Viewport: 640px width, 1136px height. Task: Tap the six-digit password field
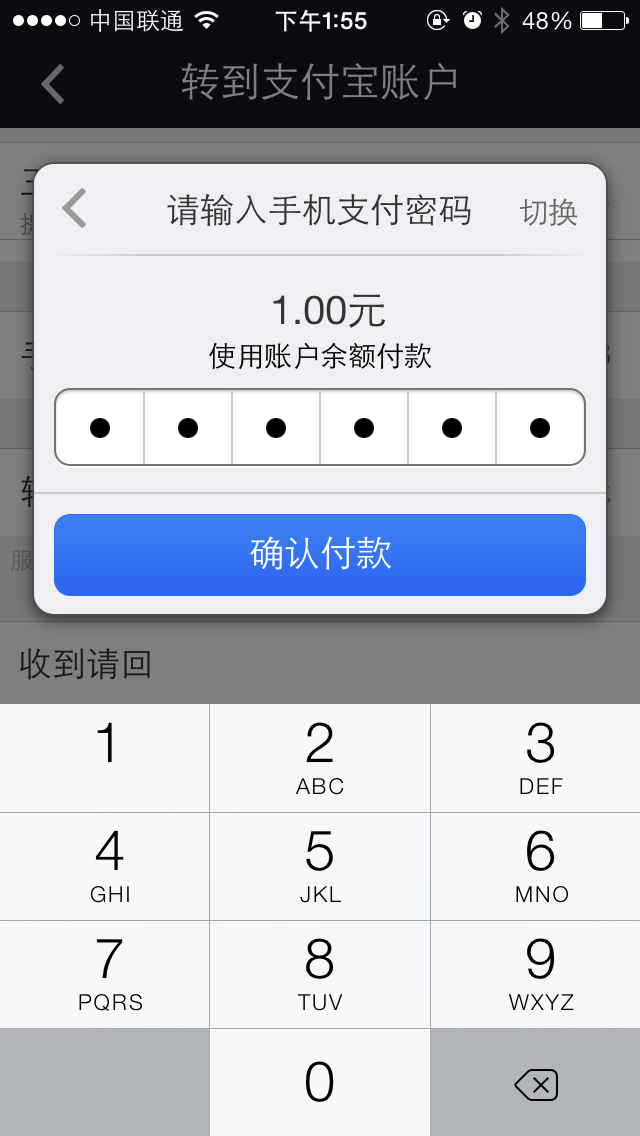tap(320, 428)
